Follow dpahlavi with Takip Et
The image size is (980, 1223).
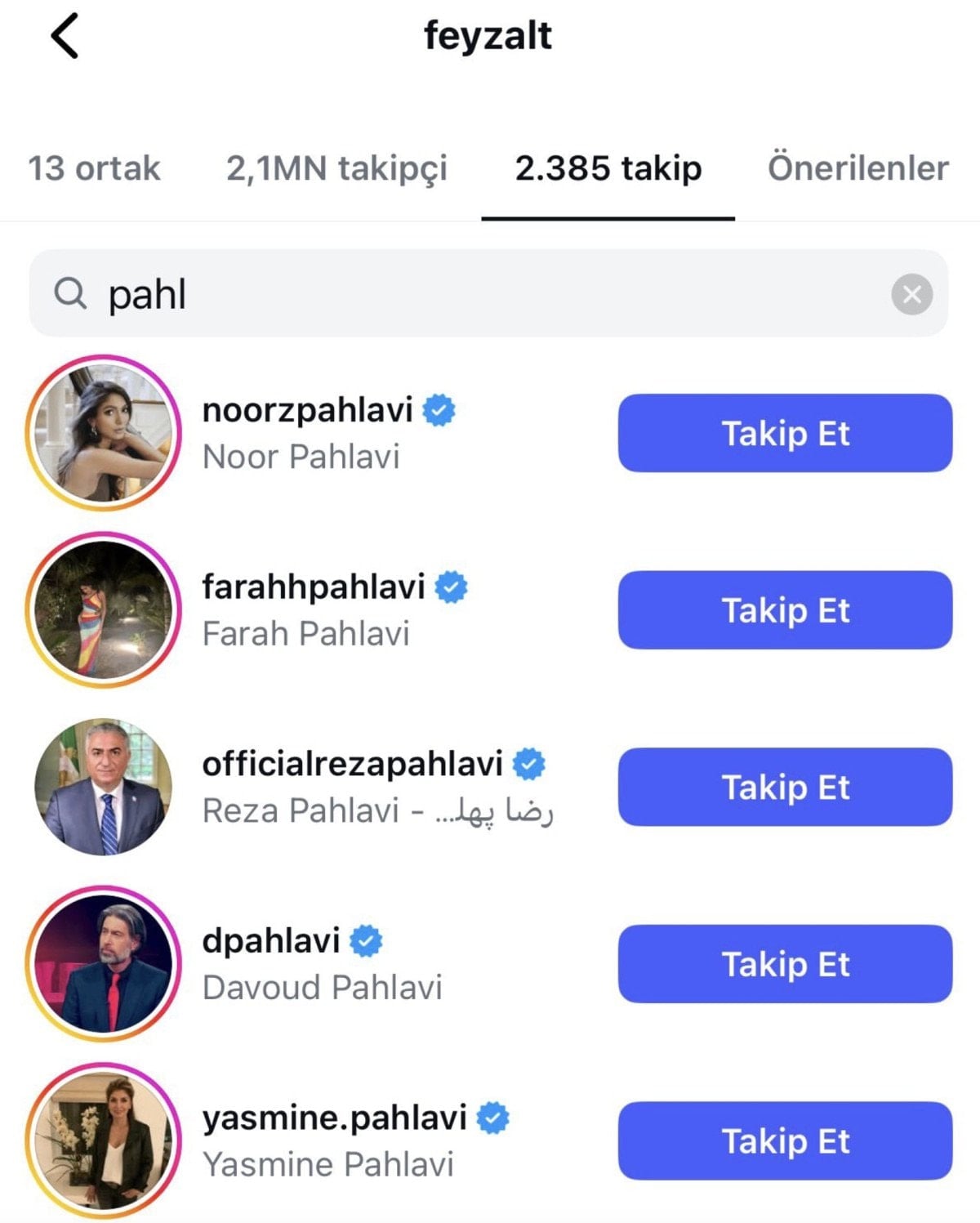[x=785, y=964]
